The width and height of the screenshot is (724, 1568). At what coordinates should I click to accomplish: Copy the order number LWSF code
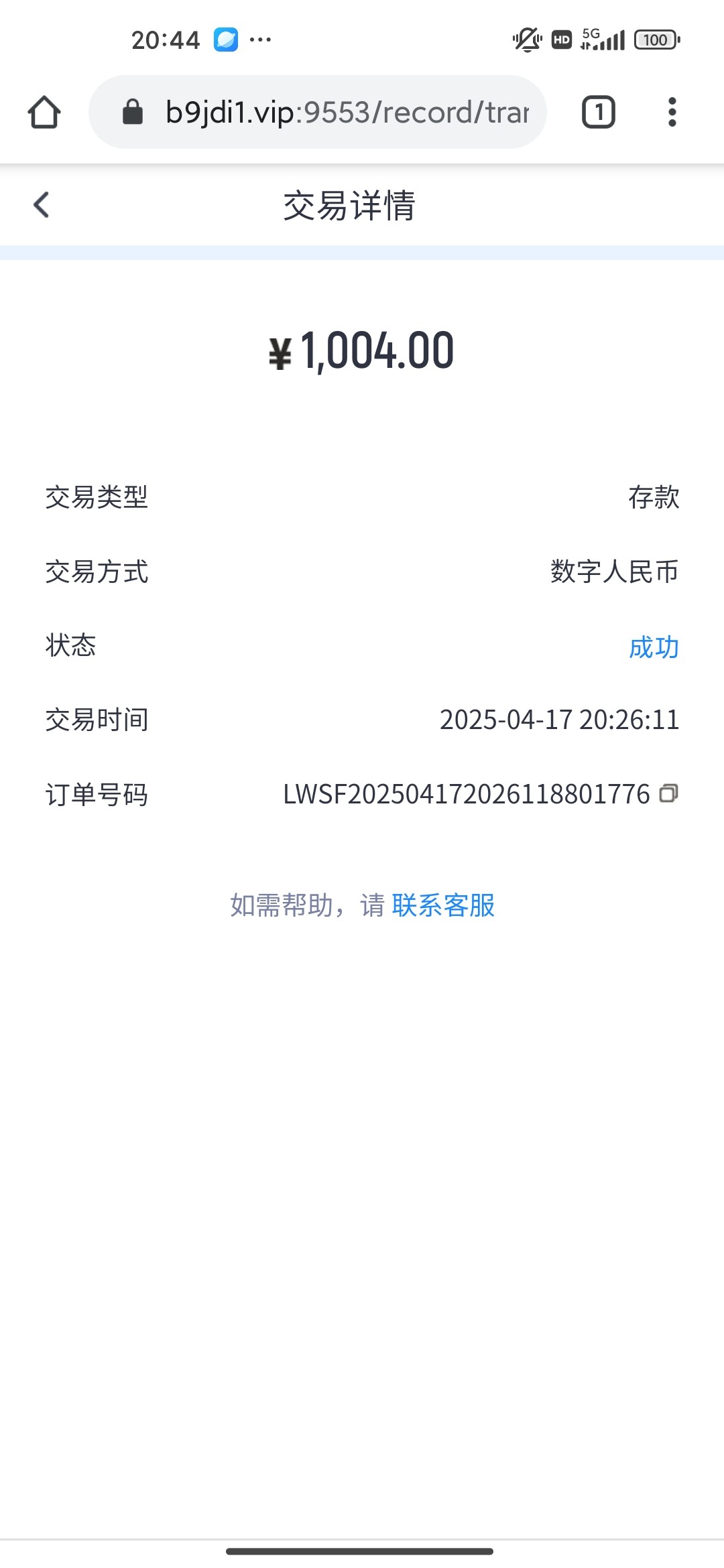(668, 793)
